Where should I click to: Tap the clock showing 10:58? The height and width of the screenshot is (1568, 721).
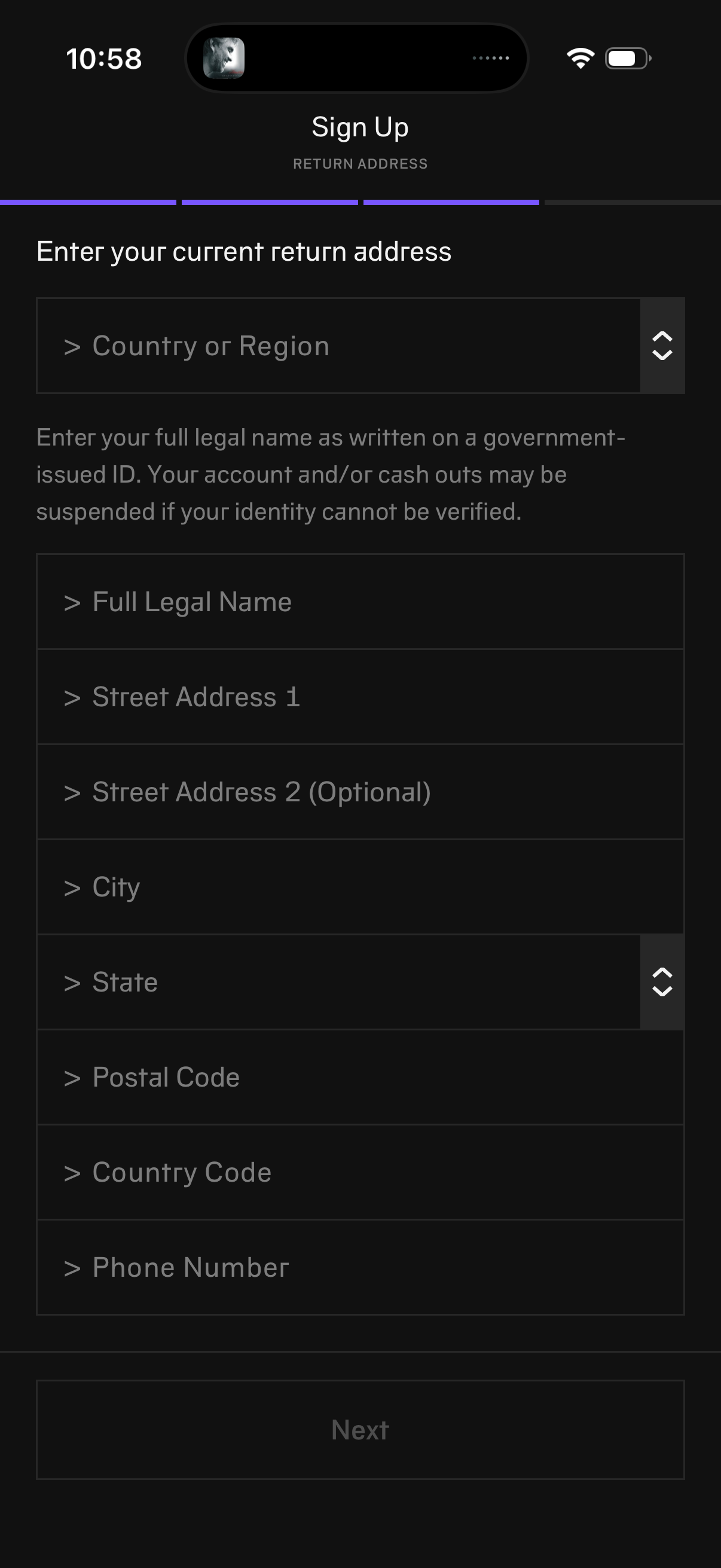[x=104, y=59]
